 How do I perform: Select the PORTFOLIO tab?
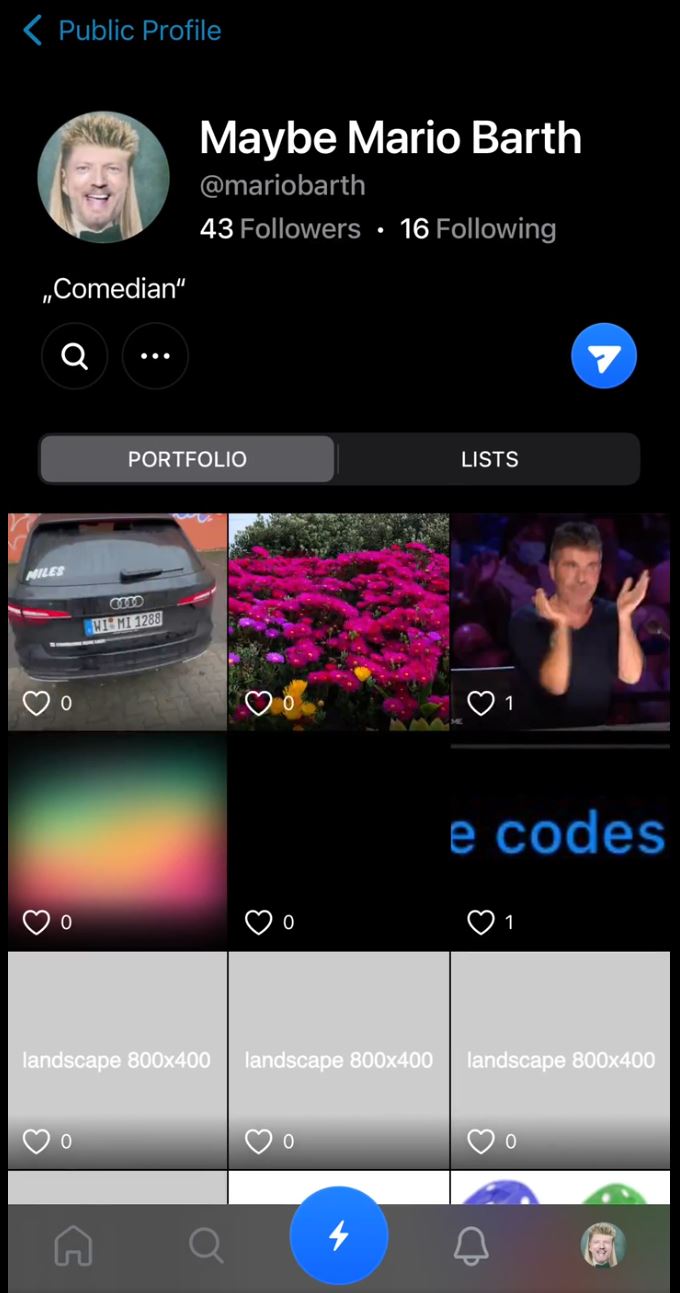tap(187, 459)
